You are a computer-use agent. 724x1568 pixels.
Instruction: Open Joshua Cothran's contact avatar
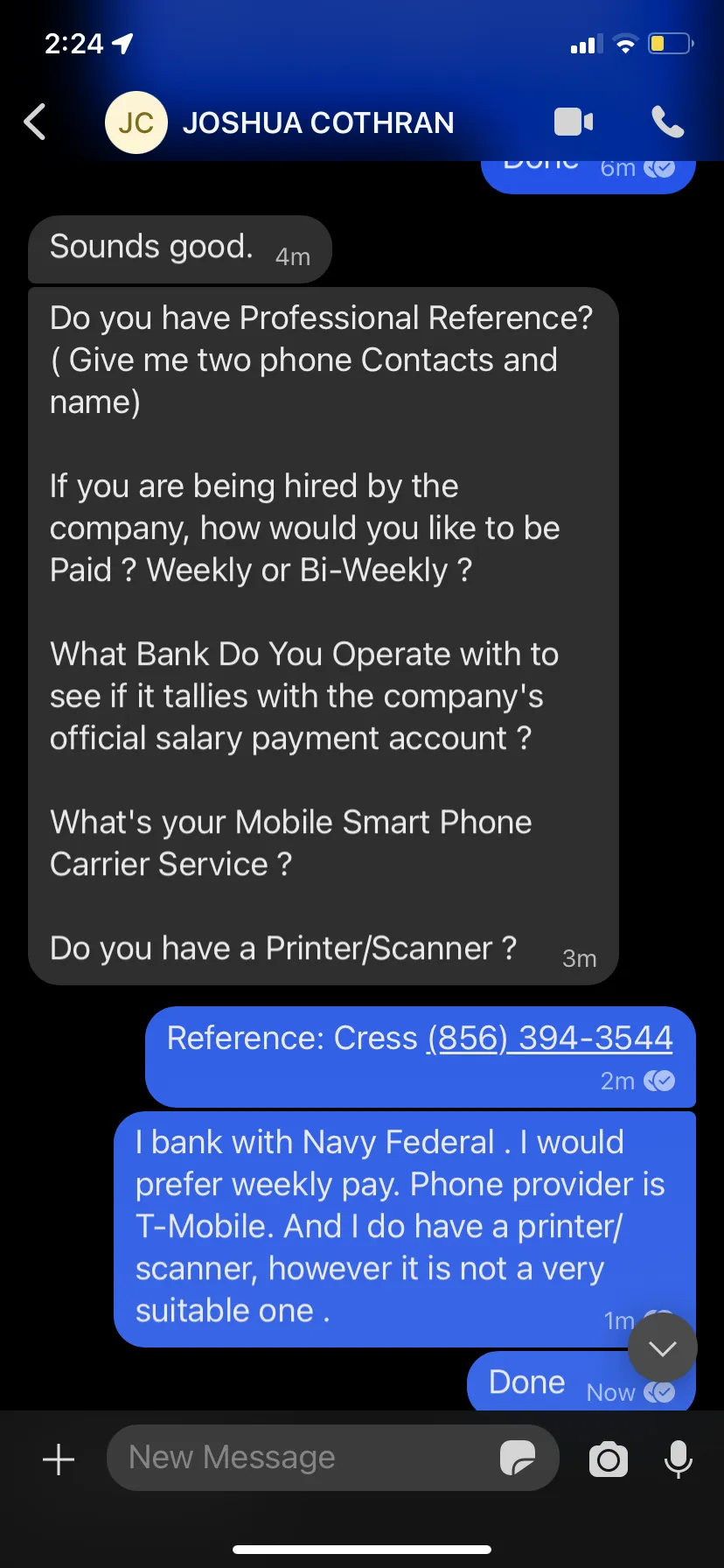(x=136, y=122)
